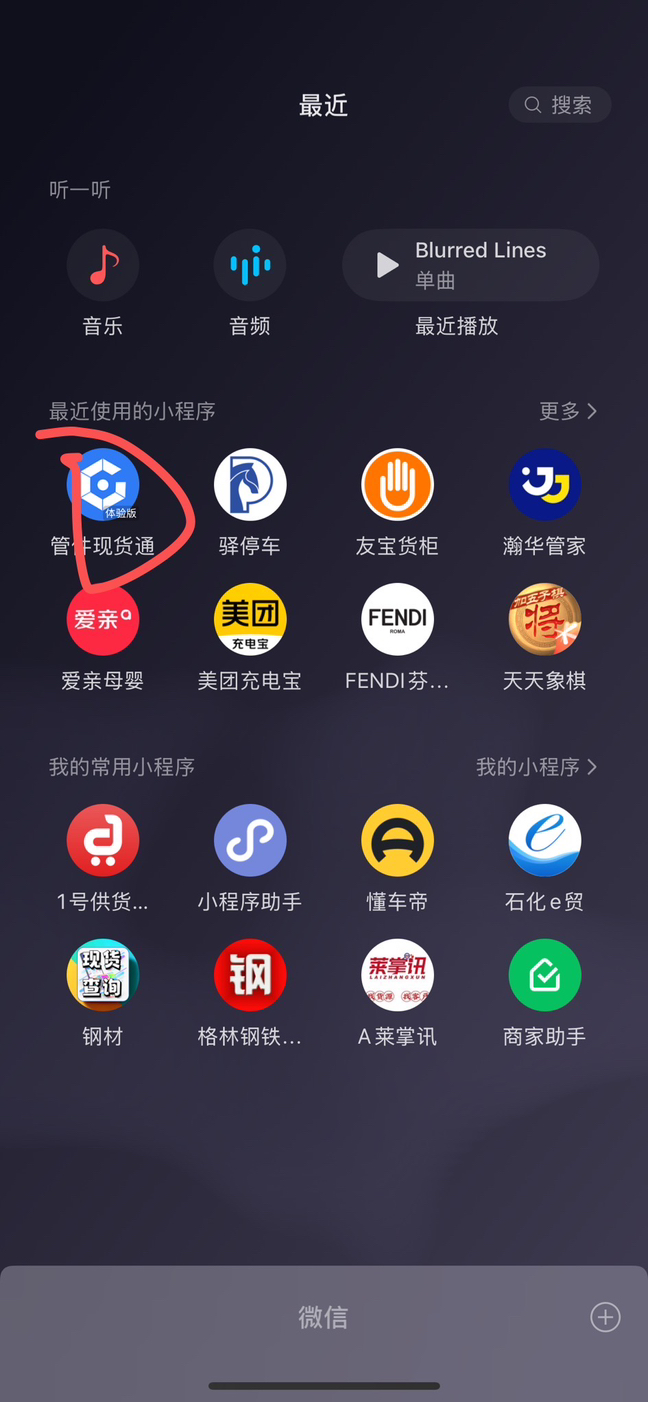This screenshot has width=648, height=1402.
Task: Tap the plus icon beside 微信
Action: [x=605, y=1317]
